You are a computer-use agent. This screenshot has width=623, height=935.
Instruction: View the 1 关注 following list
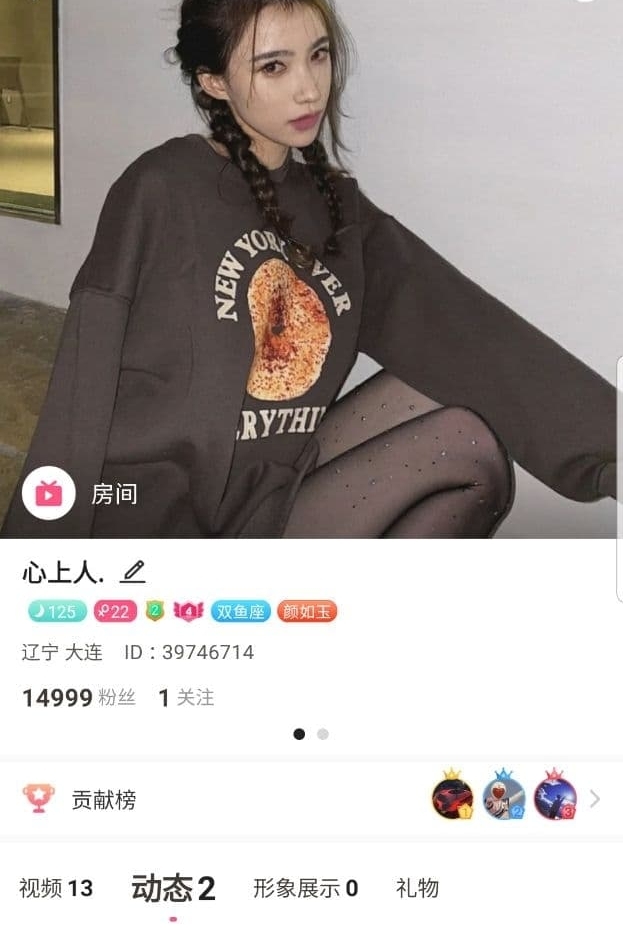(x=186, y=698)
